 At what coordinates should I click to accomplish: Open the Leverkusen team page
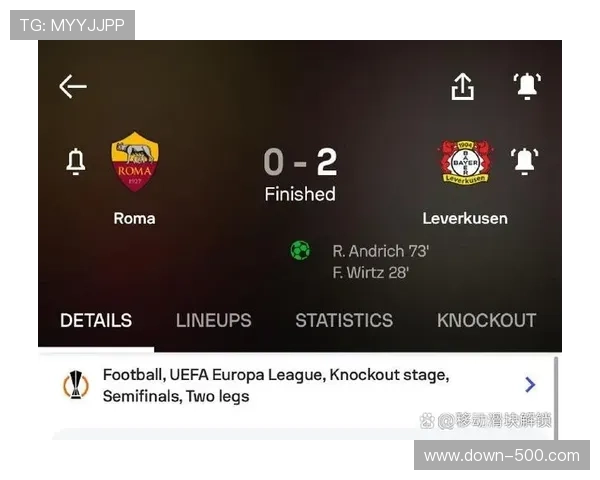[x=465, y=163]
